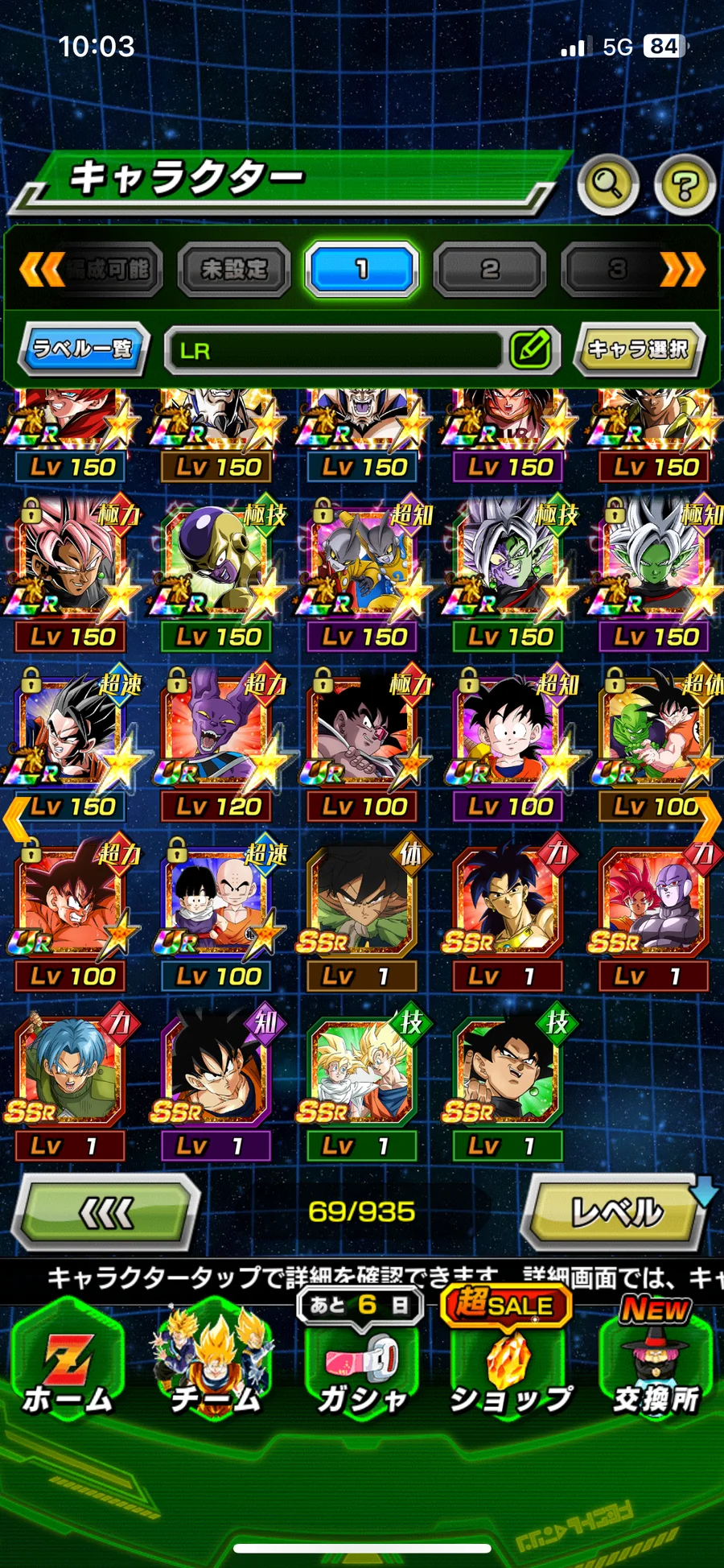
Task: Change sort order with レベル button
Action: pyautogui.click(x=617, y=1212)
